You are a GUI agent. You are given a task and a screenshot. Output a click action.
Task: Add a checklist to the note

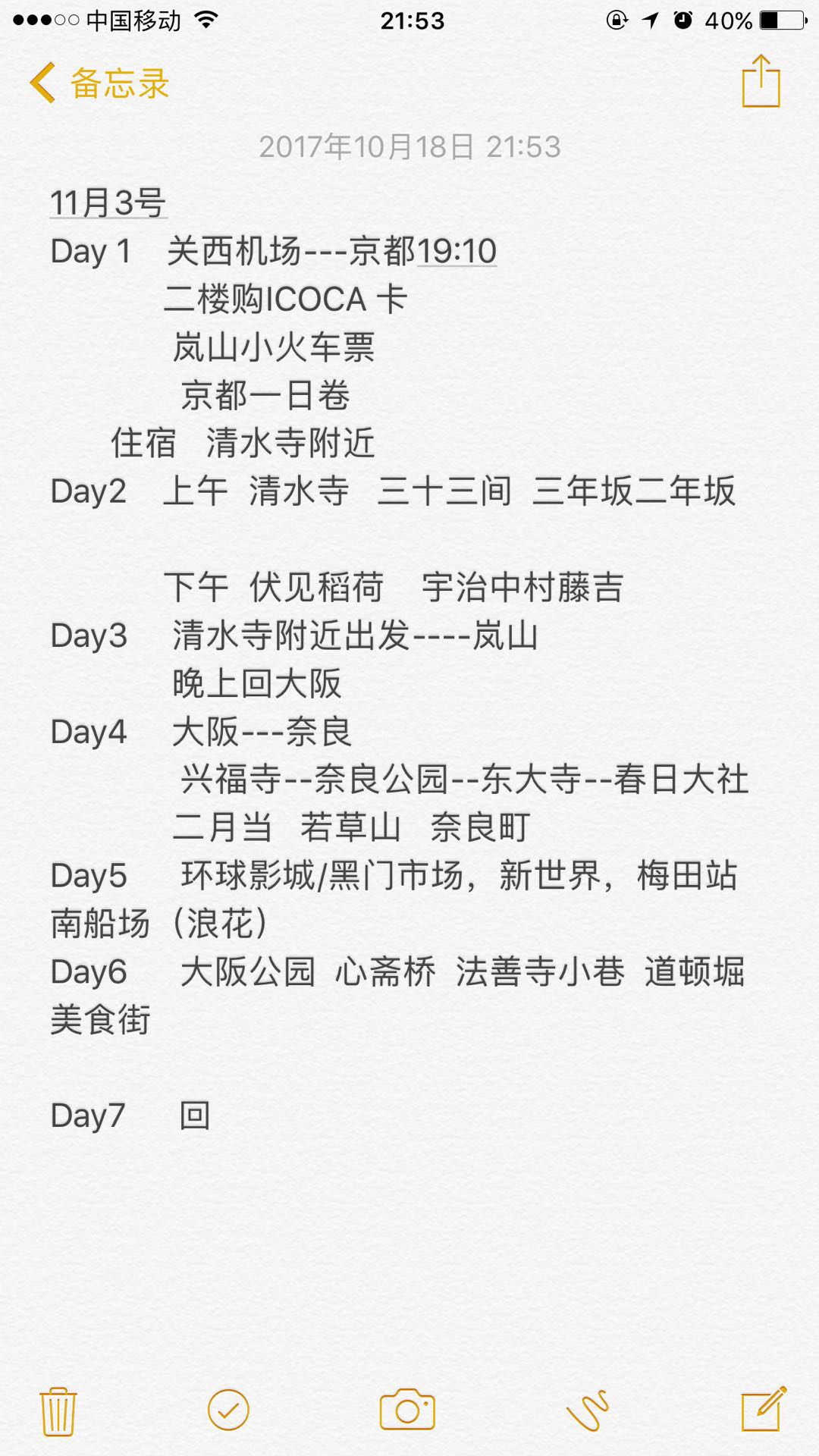coord(228,1410)
